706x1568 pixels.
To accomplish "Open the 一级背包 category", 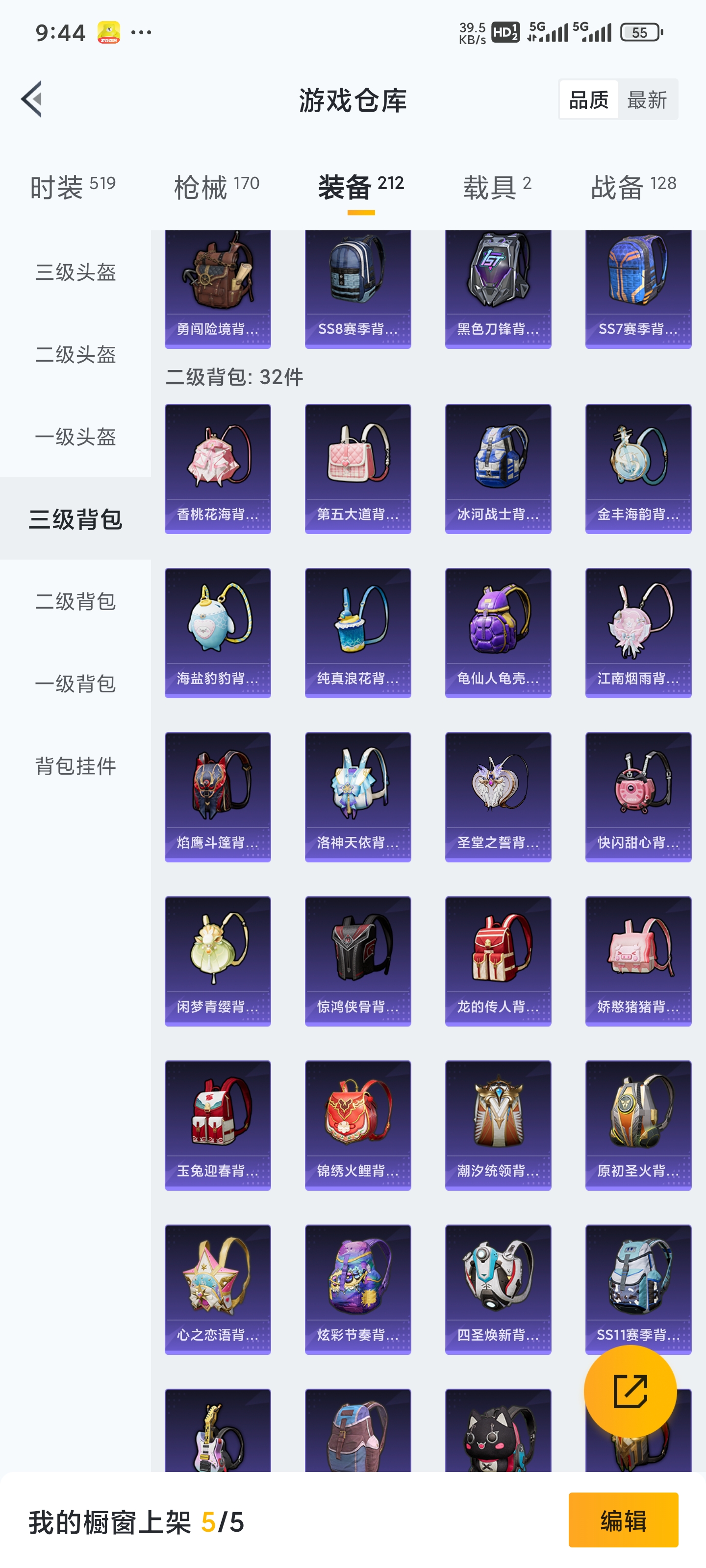I will [76, 684].
